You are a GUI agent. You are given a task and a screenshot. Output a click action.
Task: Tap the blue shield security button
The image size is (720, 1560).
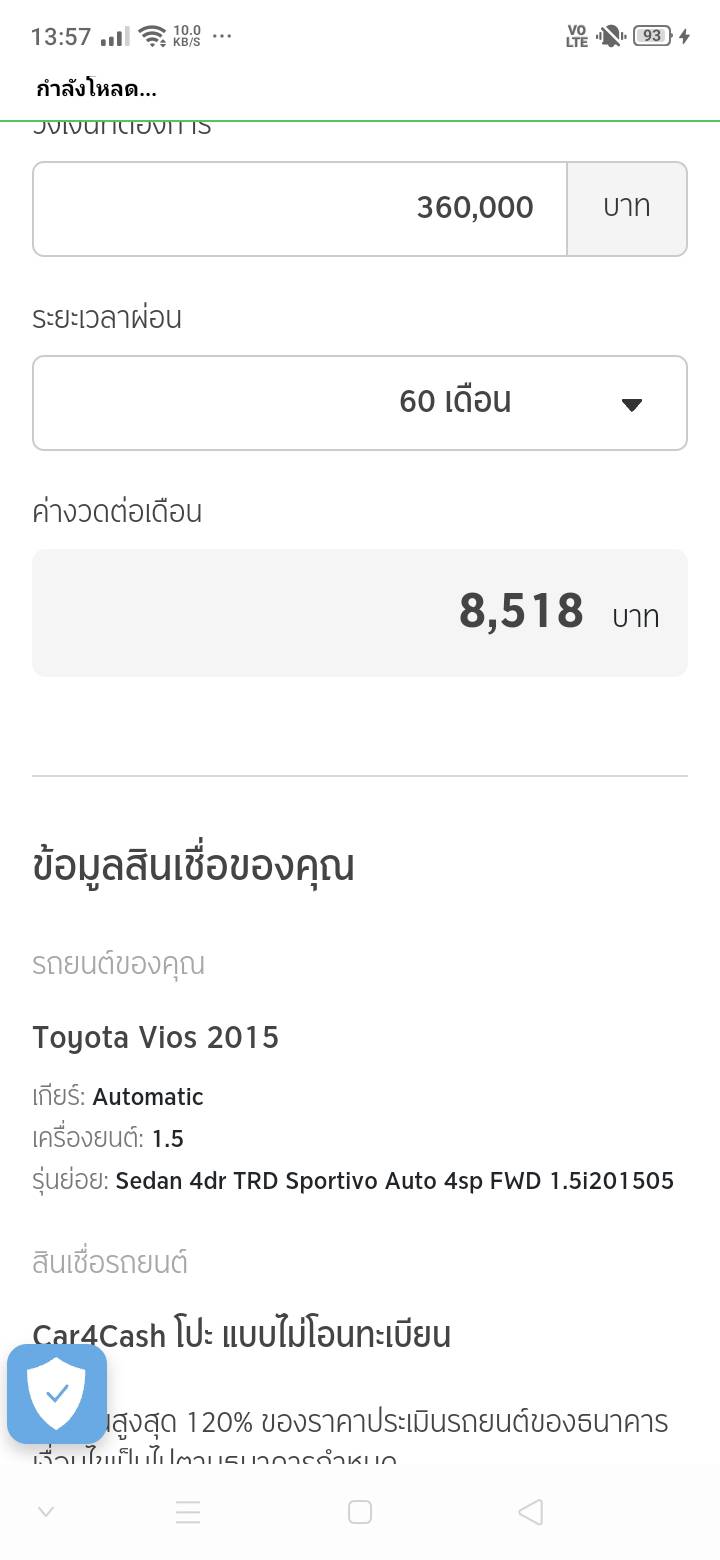point(57,1393)
